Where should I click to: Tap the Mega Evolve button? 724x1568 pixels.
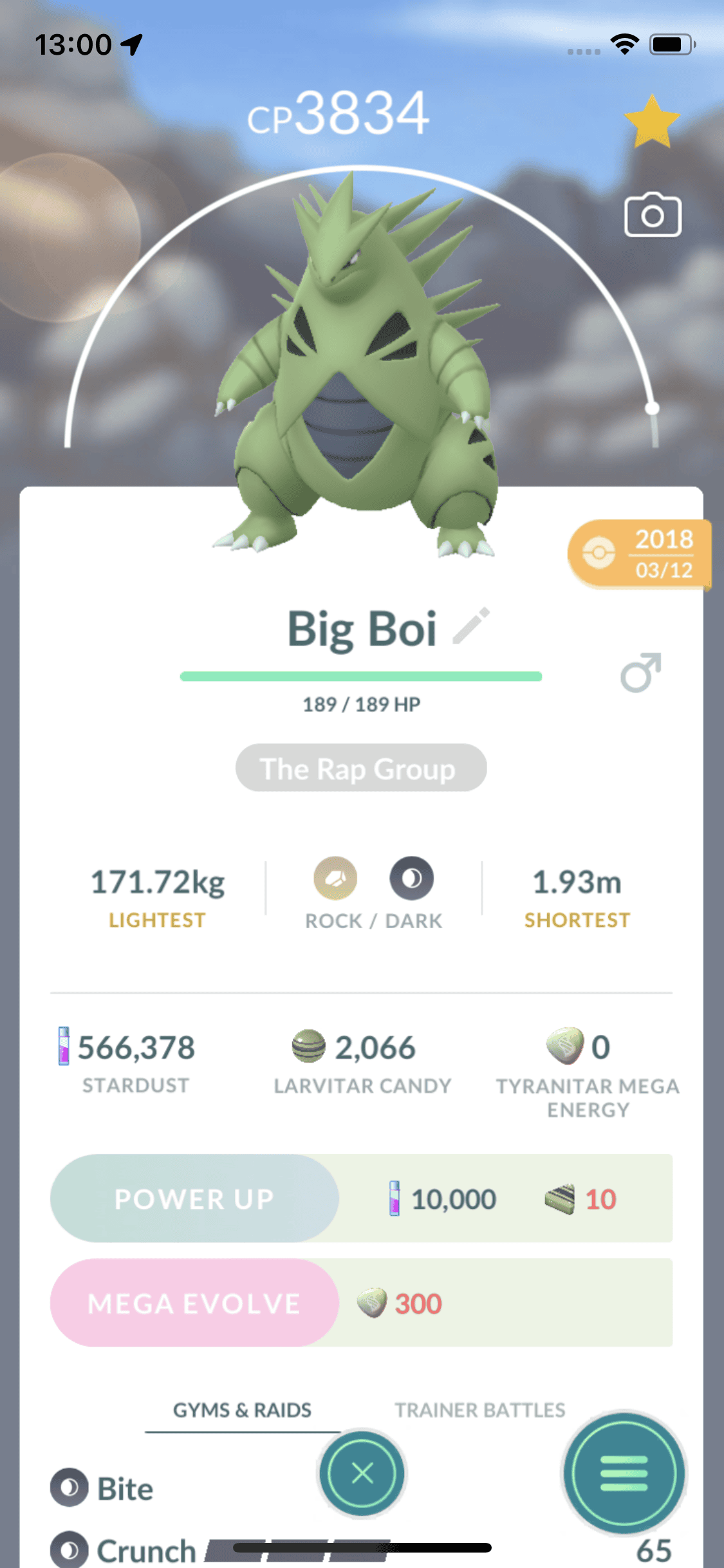194,1303
